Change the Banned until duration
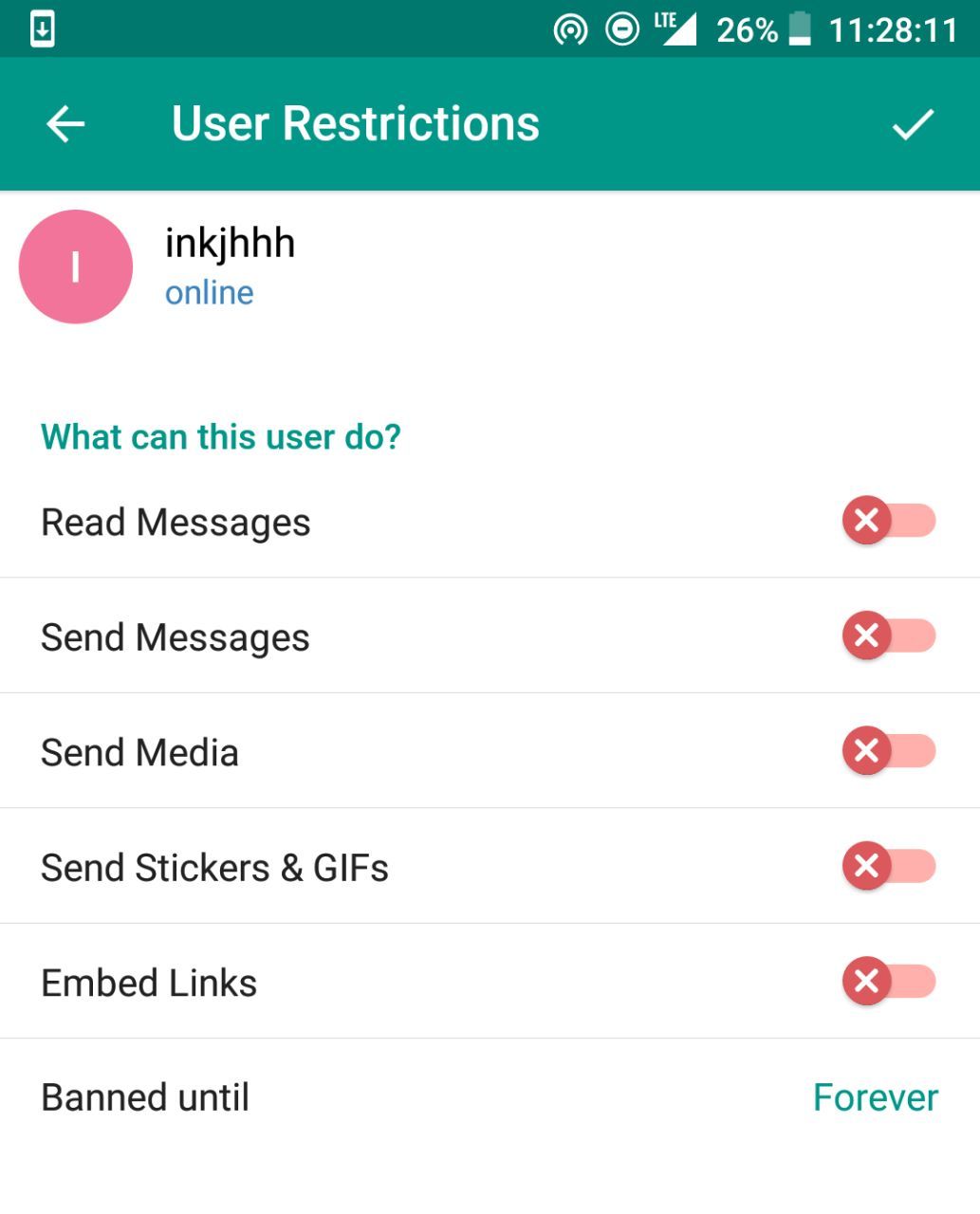The width and height of the screenshot is (980, 1214). [x=875, y=1097]
